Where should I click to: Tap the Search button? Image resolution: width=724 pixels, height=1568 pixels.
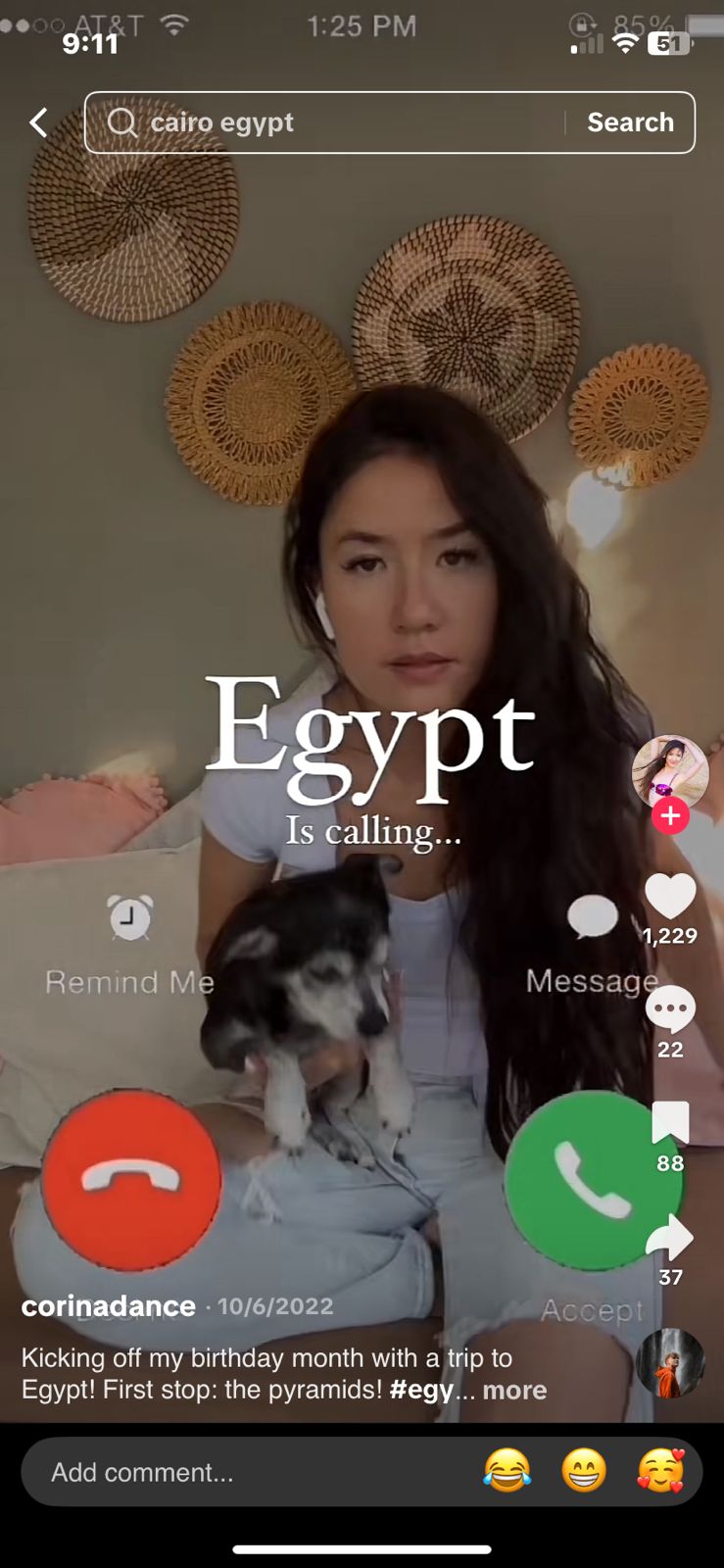pos(630,122)
